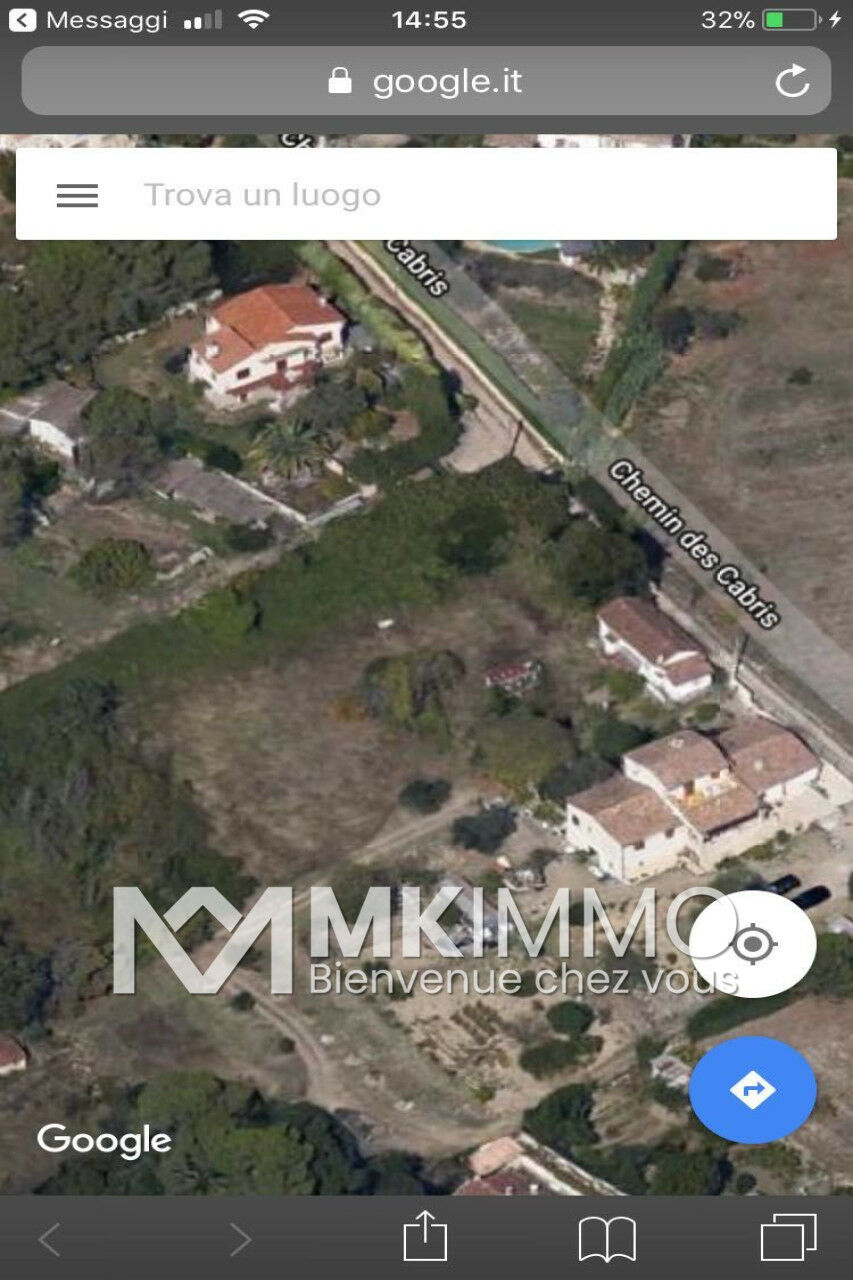Open Safari's share sheet
The image size is (853, 1280).
[425, 1237]
